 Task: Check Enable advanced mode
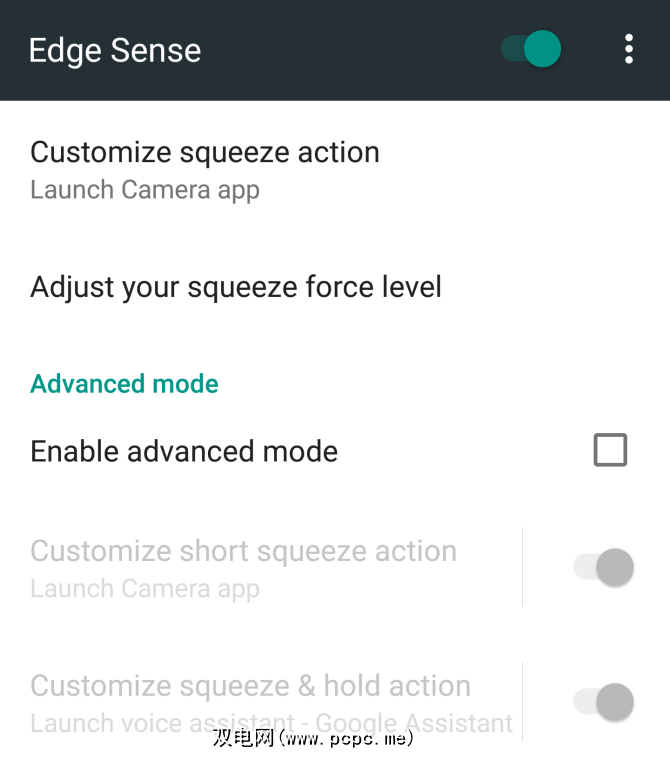[x=610, y=450]
